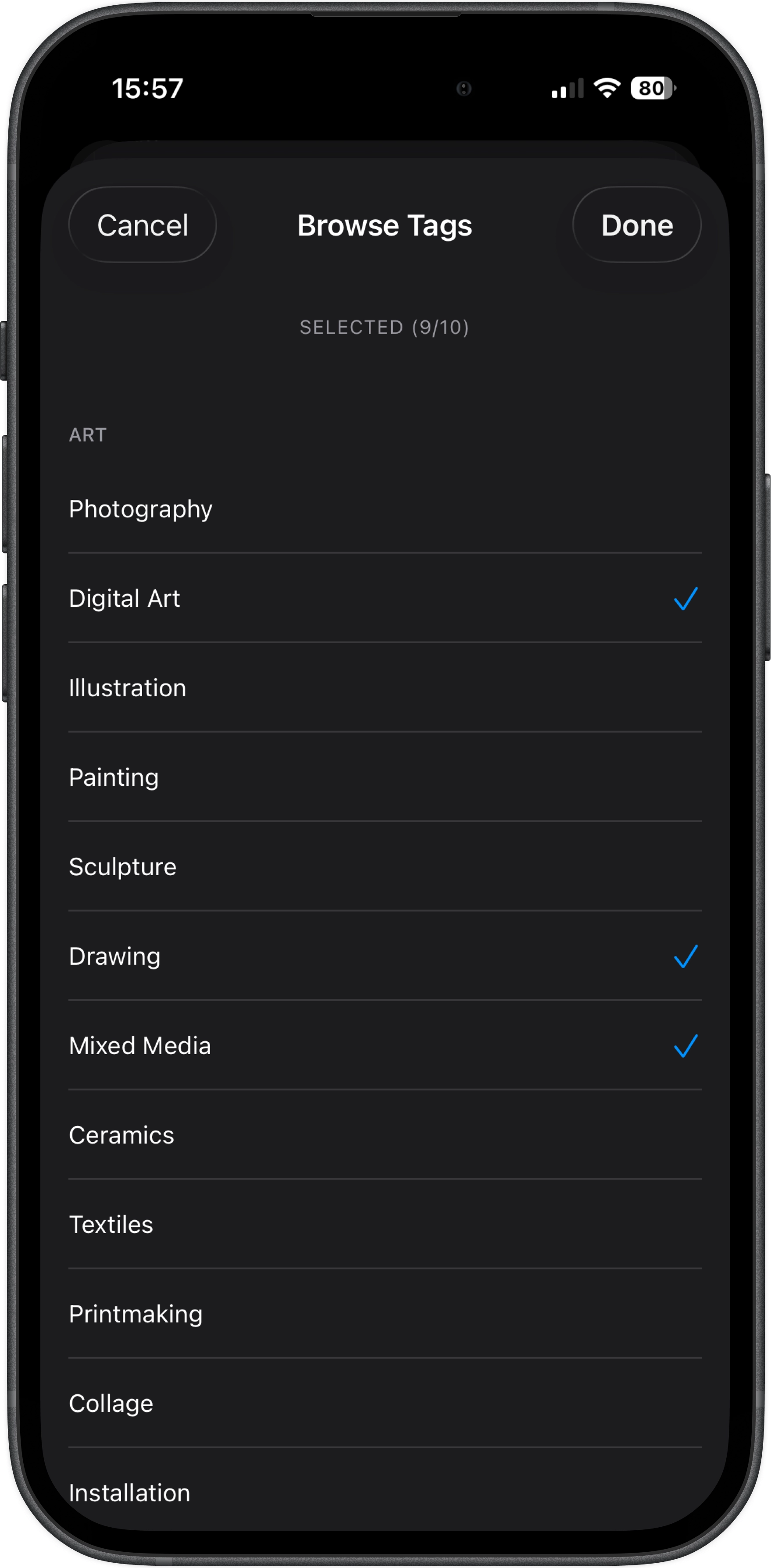Select the Textiles tag
This screenshot has width=771, height=1568.
click(385, 1225)
